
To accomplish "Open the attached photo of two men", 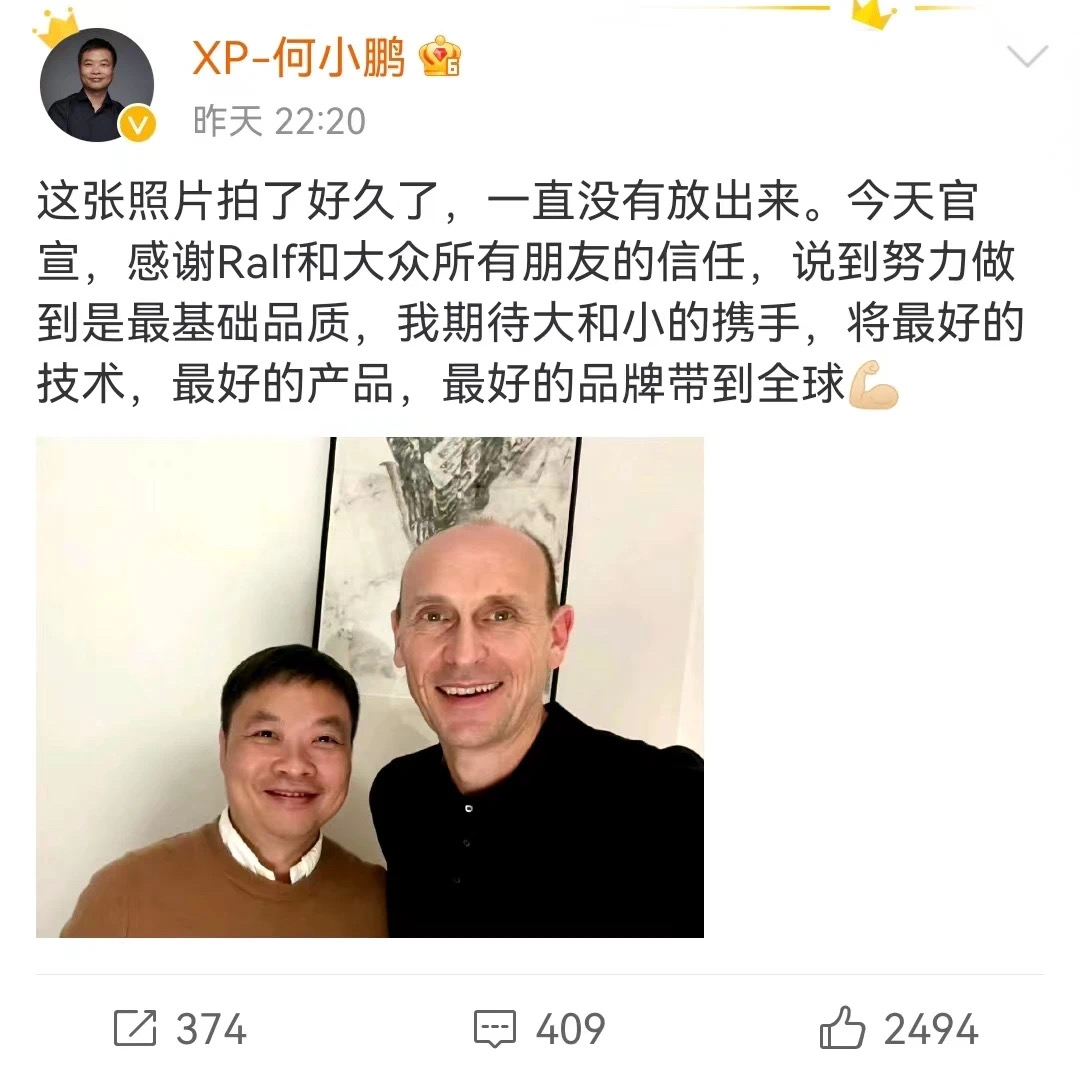I will coord(370,687).
